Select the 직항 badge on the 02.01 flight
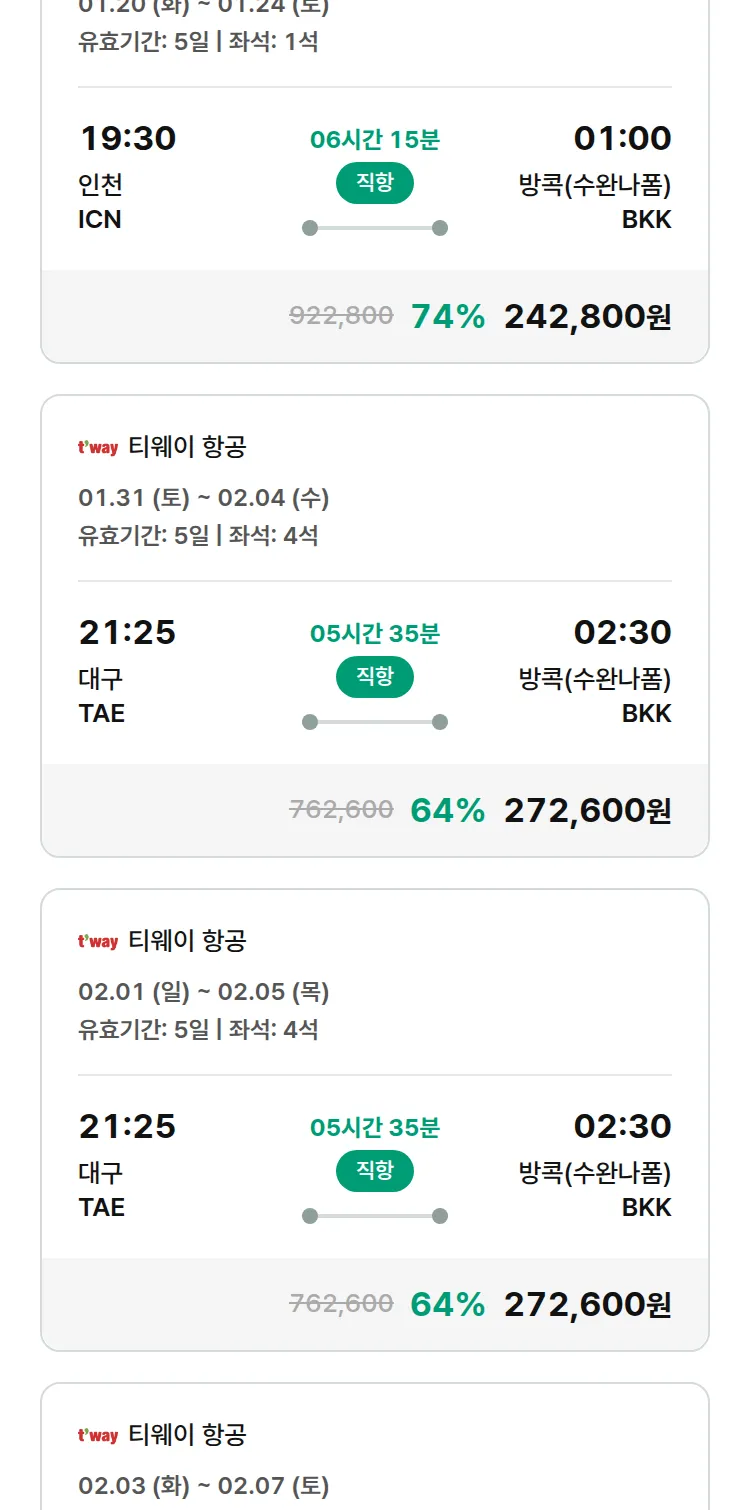The height and width of the screenshot is (1510, 750). [374, 1170]
